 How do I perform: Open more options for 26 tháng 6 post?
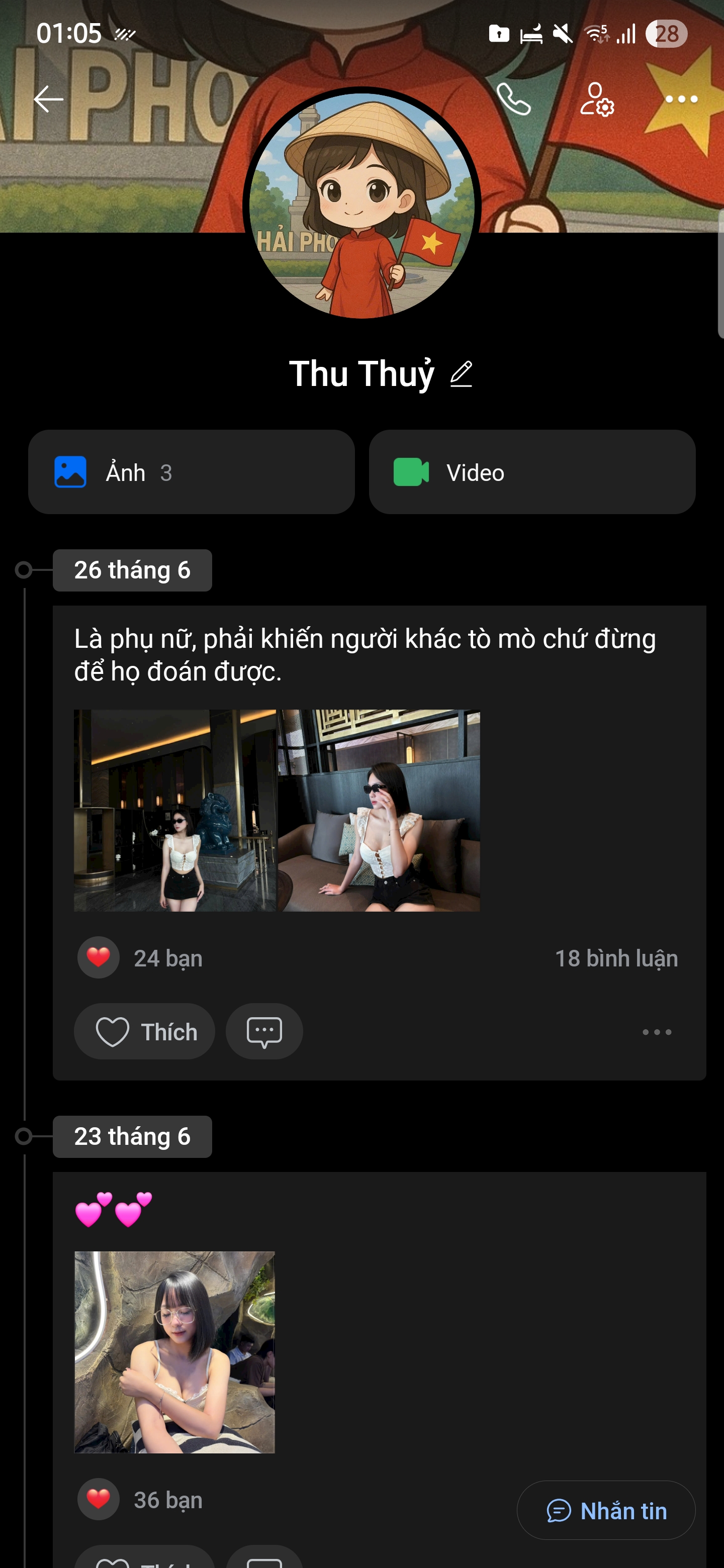click(x=657, y=1032)
